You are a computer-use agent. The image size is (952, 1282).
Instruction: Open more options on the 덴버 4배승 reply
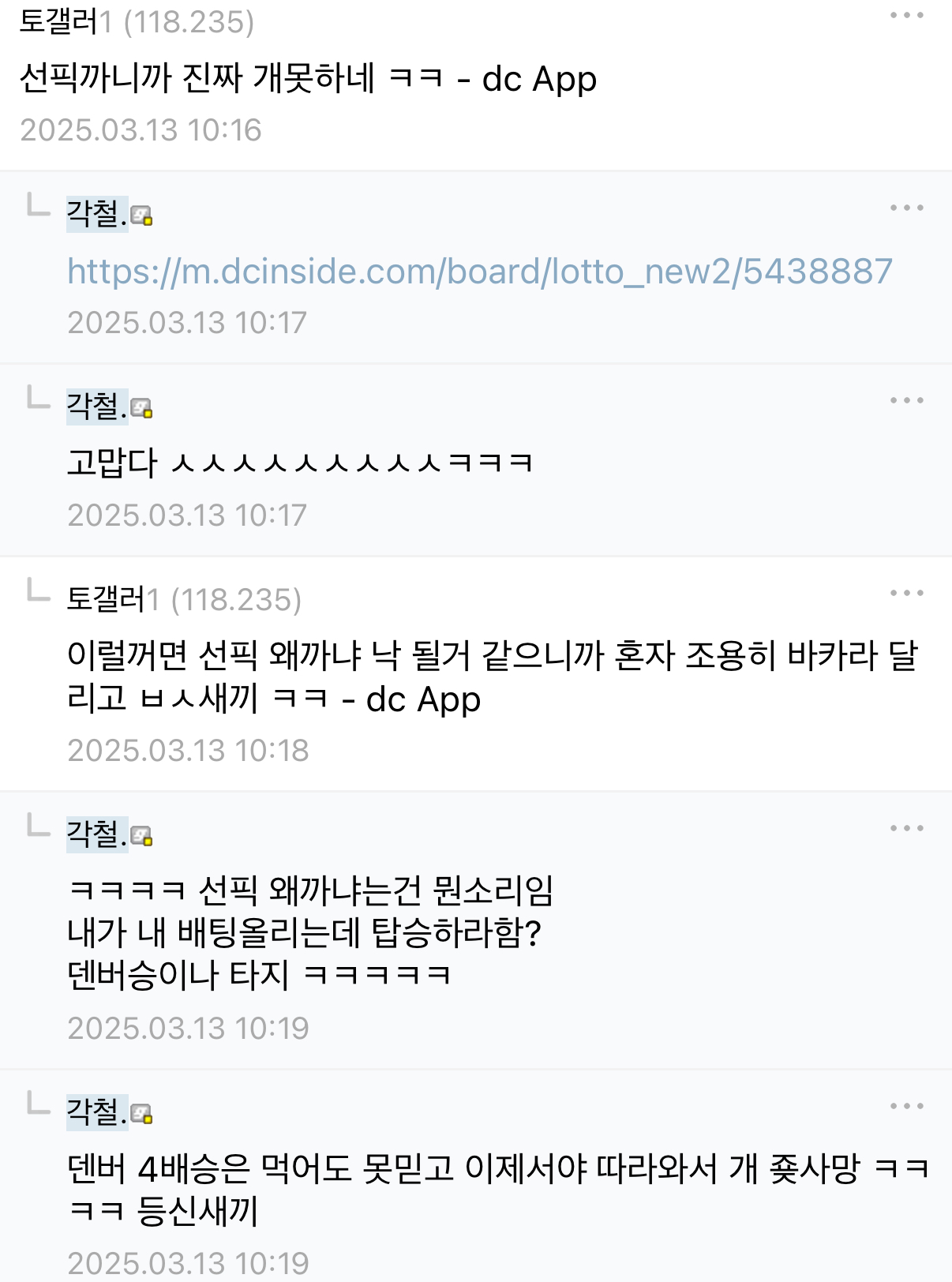(906, 1107)
